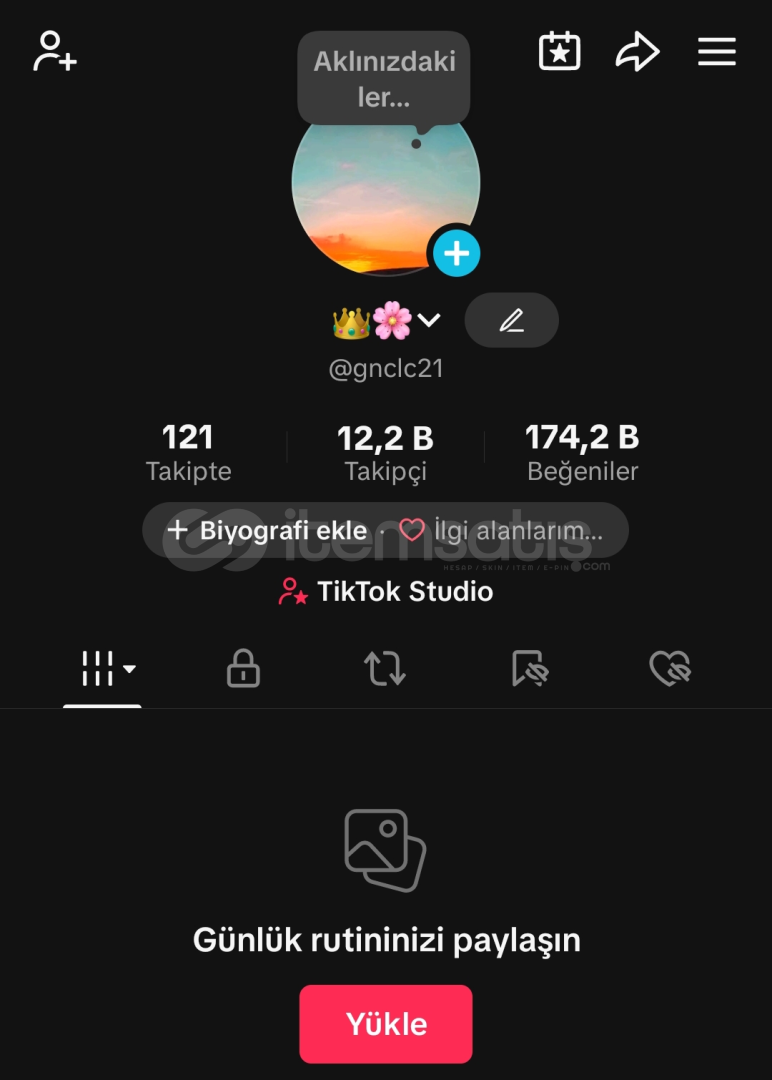This screenshot has width=772, height=1080.
Task: View the 174,2 B Beğeniler likes
Action: click(x=582, y=452)
